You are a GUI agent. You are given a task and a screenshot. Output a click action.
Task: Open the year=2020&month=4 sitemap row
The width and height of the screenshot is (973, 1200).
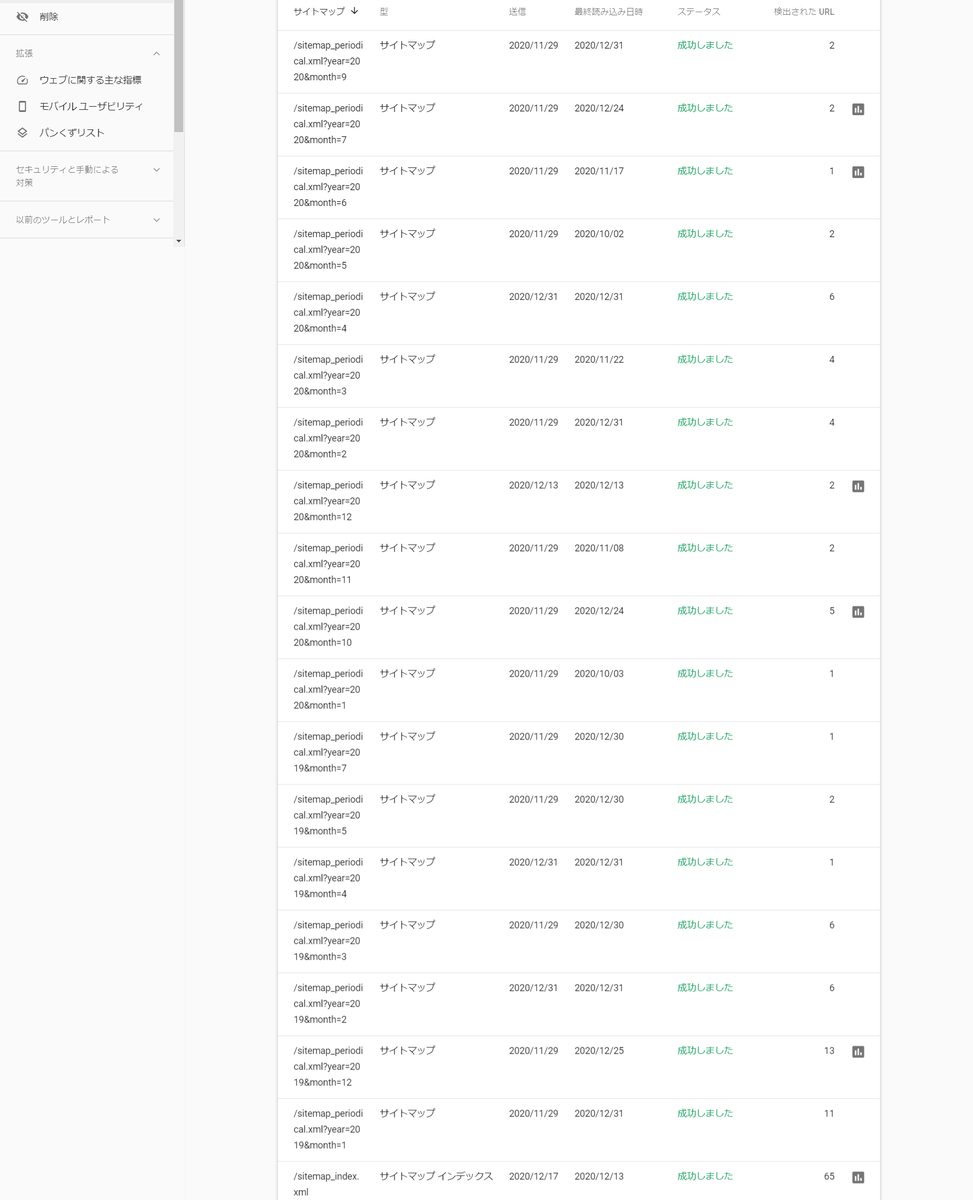328,312
